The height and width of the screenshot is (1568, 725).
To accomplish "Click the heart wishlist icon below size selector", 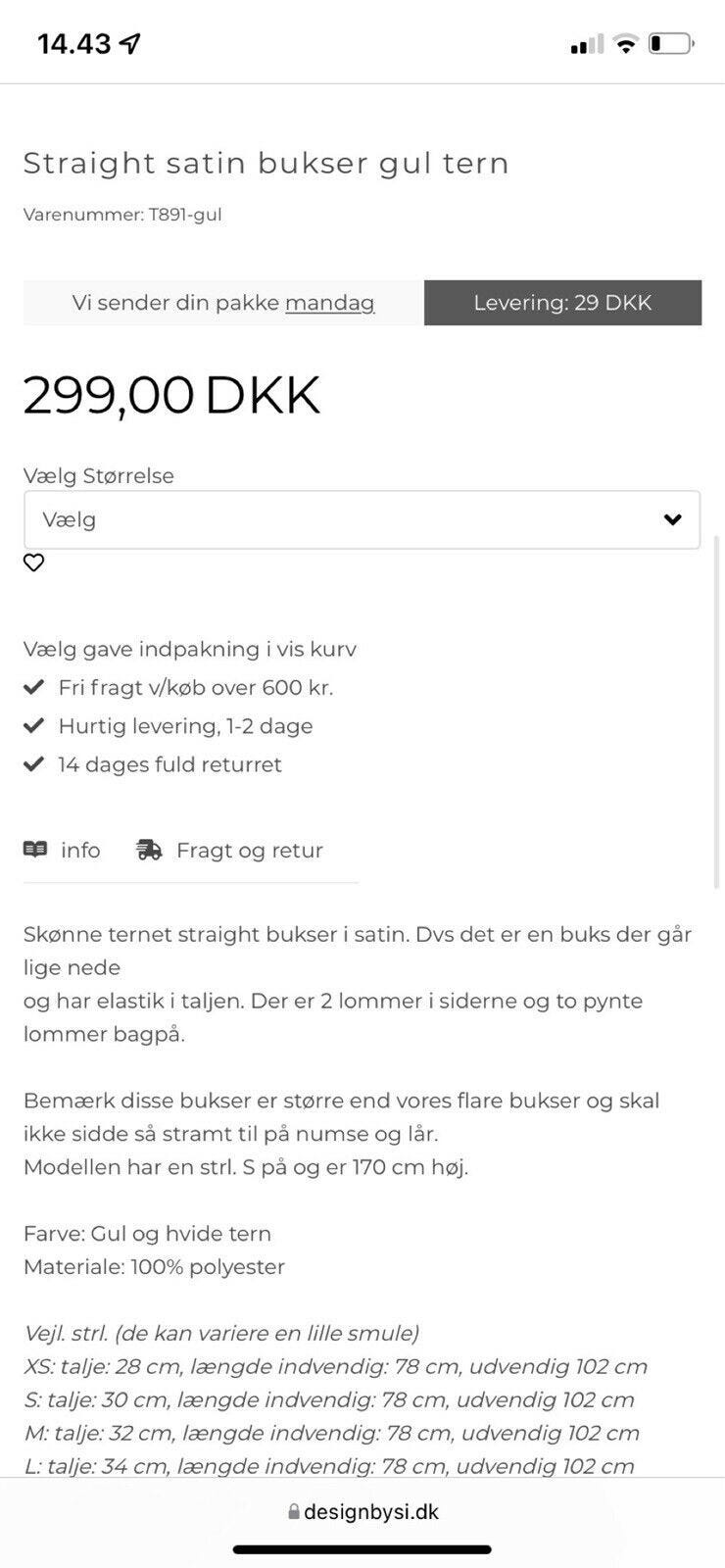I will click(x=33, y=563).
